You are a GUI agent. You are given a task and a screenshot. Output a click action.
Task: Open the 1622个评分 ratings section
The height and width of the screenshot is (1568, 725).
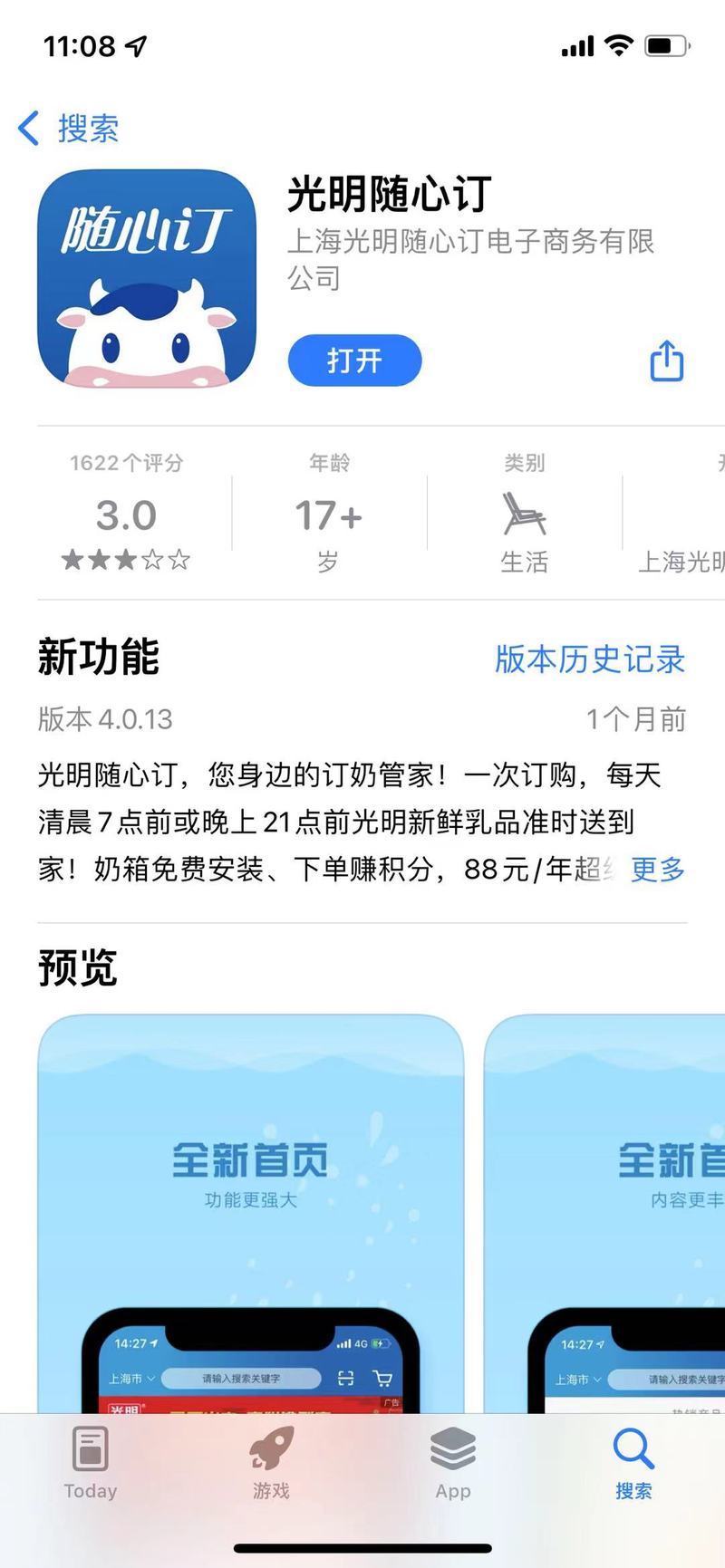pyautogui.click(x=126, y=514)
